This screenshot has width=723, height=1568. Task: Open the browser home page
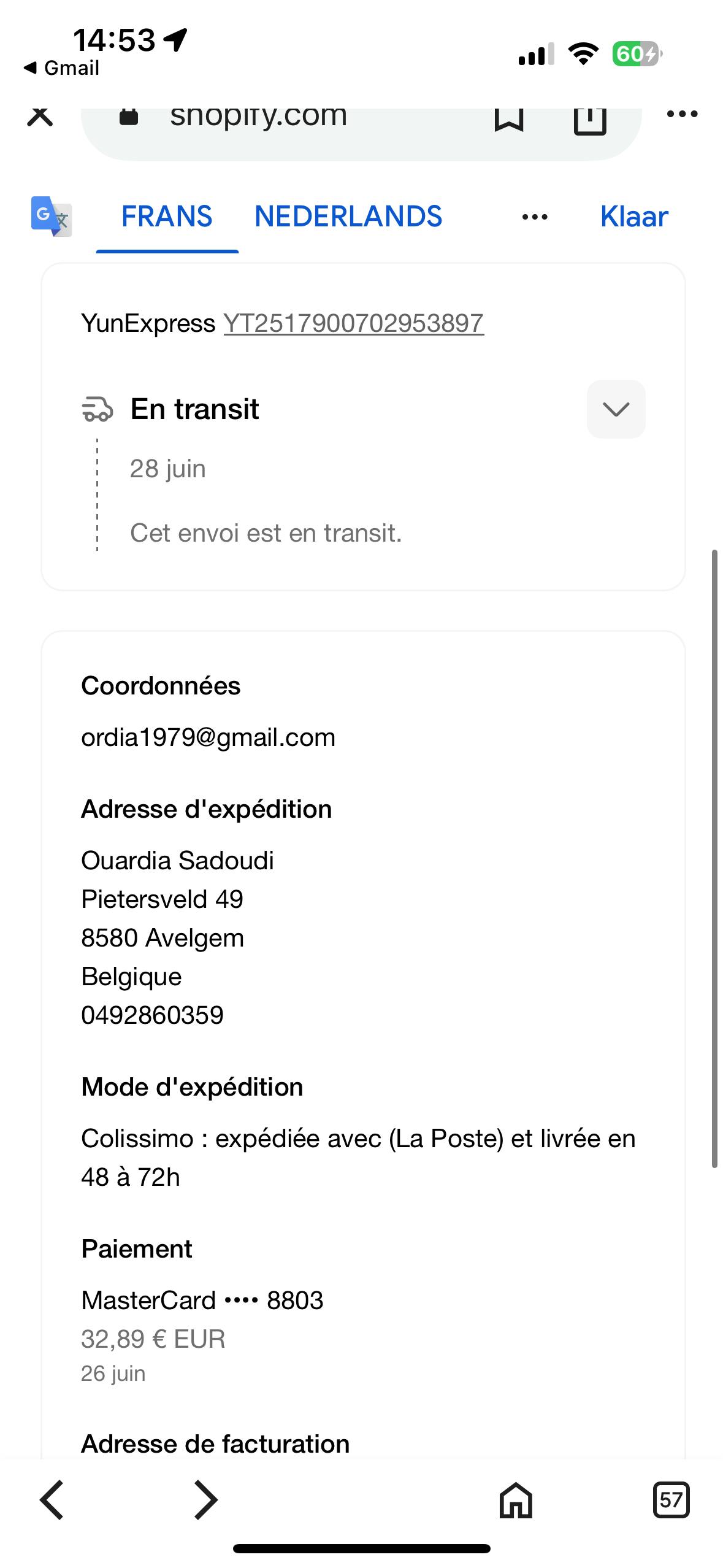click(x=516, y=1501)
